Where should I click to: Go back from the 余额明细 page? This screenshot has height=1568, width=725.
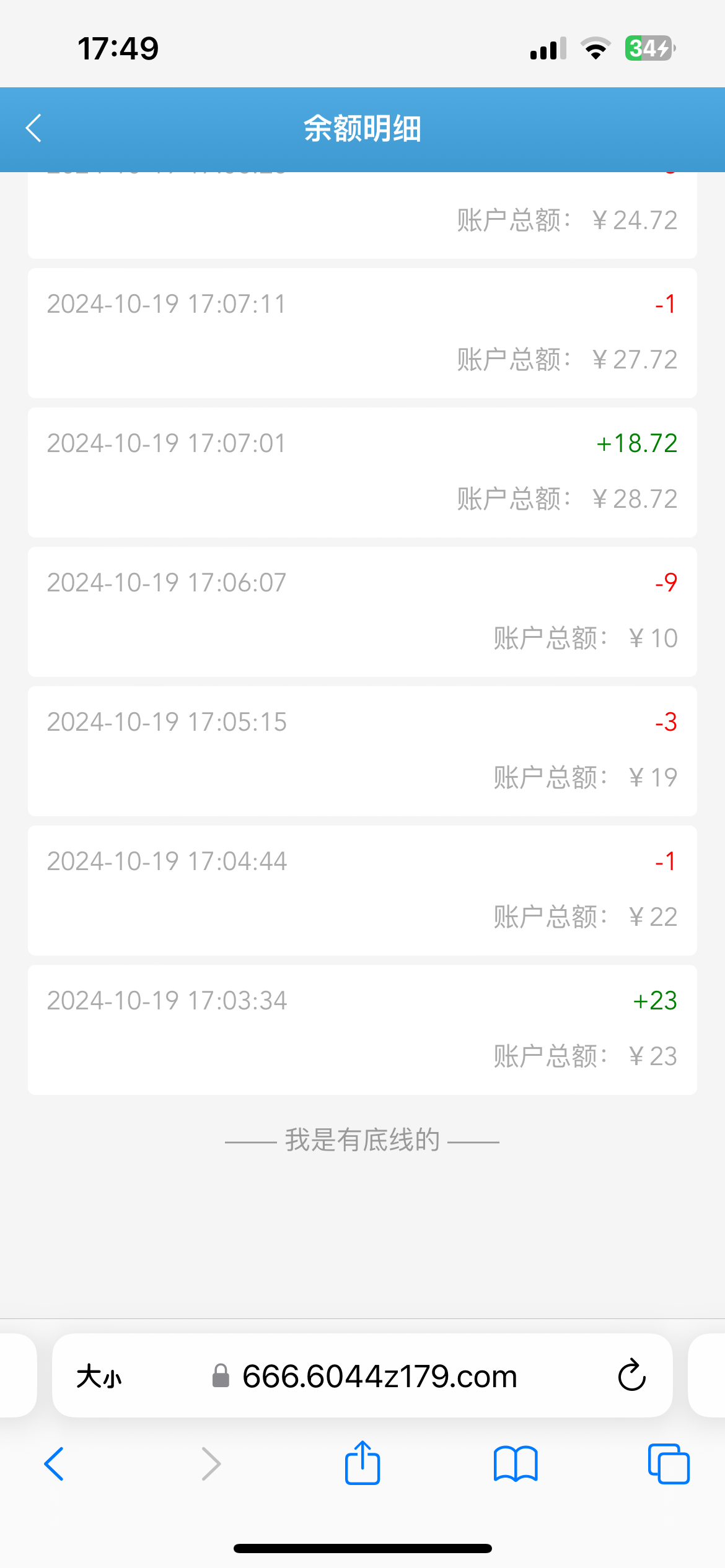tap(34, 128)
